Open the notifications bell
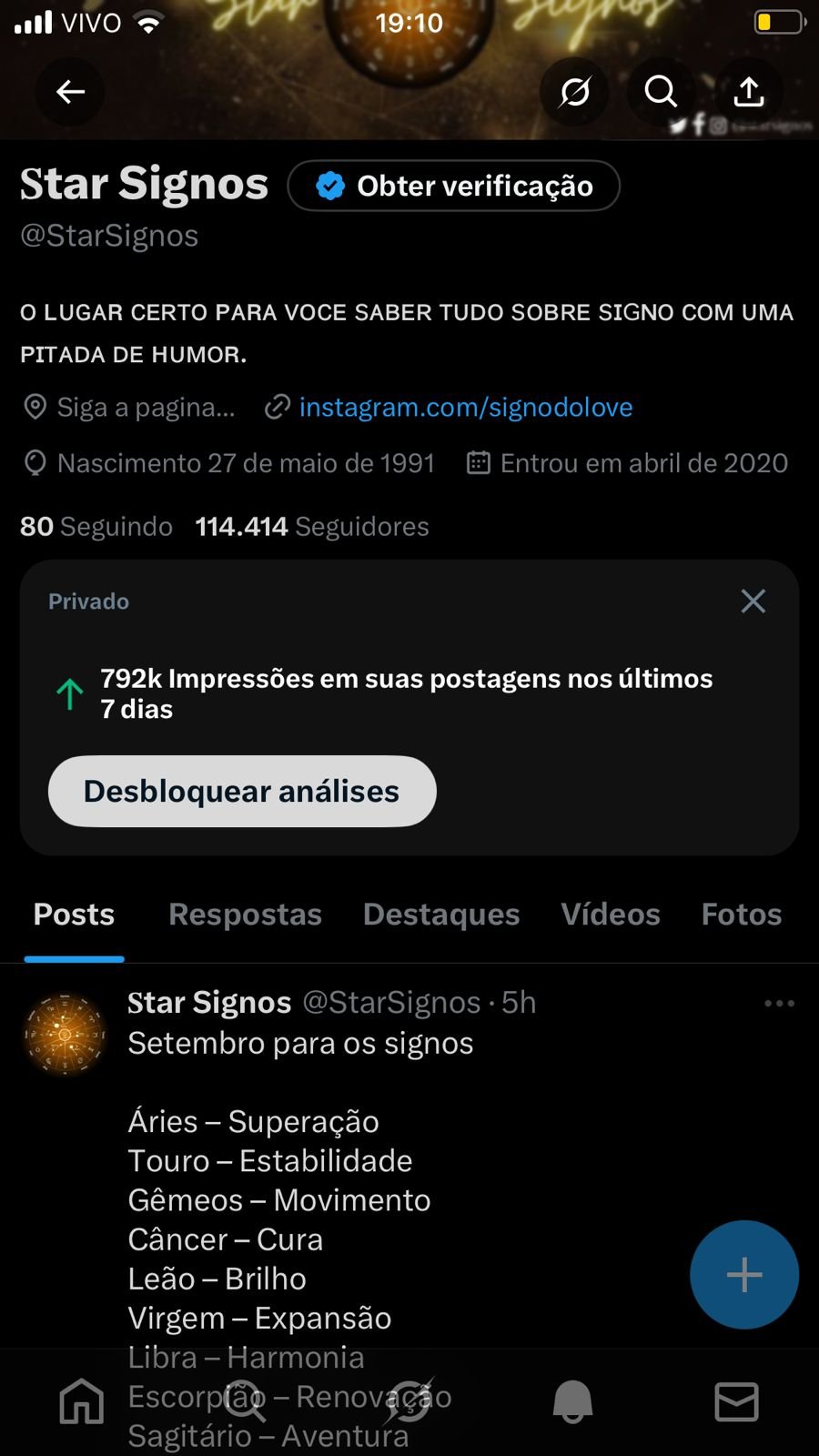 point(572,1400)
